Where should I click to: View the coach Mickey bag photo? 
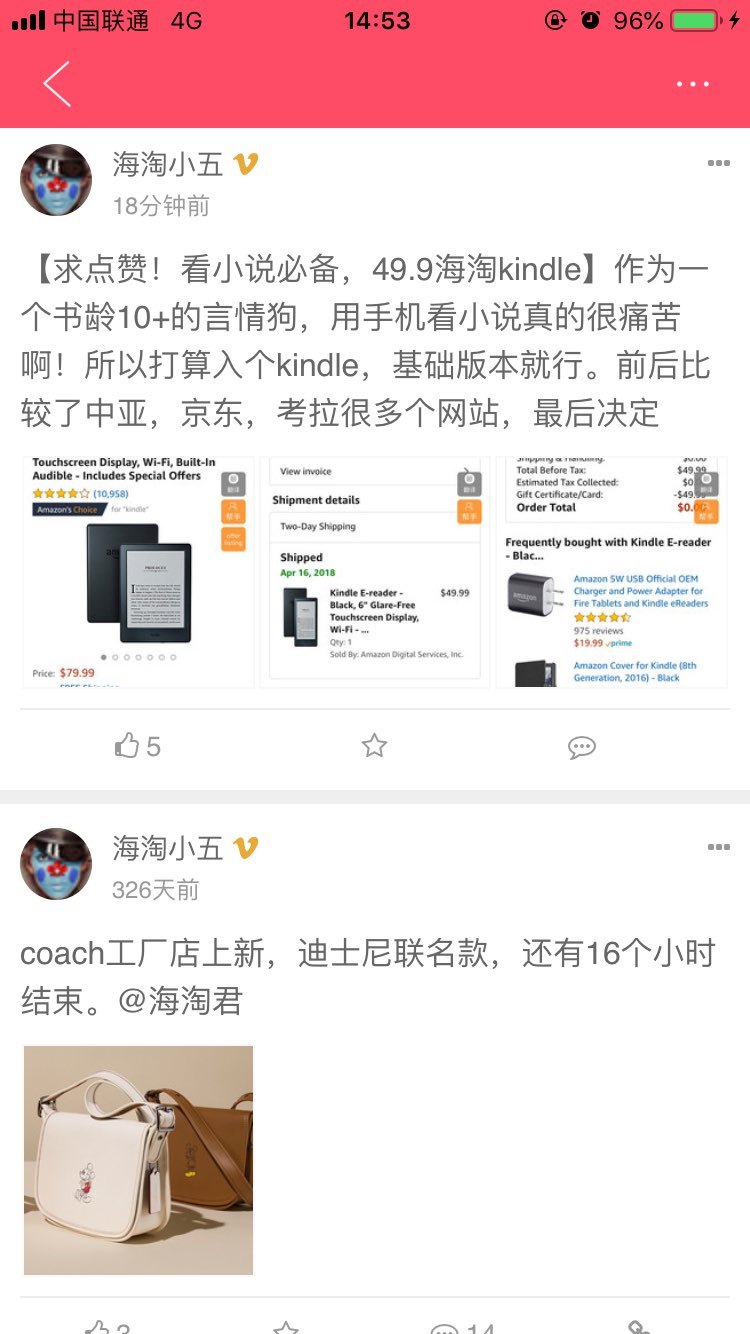[138, 1160]
